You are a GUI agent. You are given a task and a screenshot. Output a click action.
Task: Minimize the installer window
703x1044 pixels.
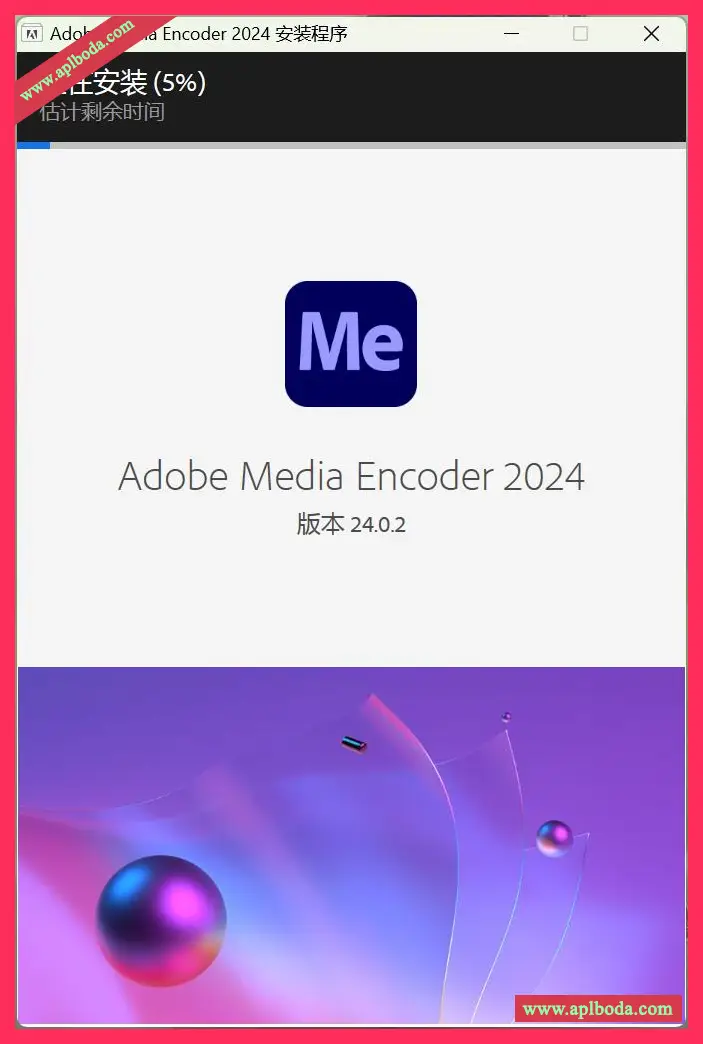[x=509, y=33]
